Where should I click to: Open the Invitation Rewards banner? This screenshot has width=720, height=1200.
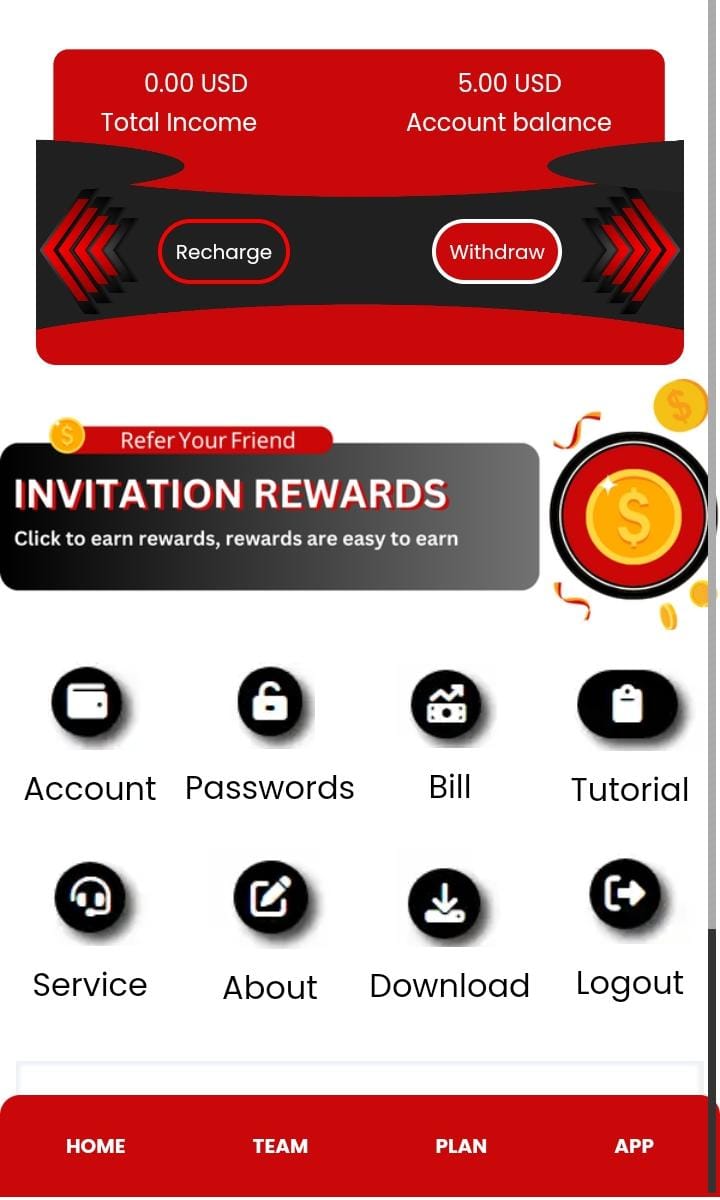click(270, 516)
